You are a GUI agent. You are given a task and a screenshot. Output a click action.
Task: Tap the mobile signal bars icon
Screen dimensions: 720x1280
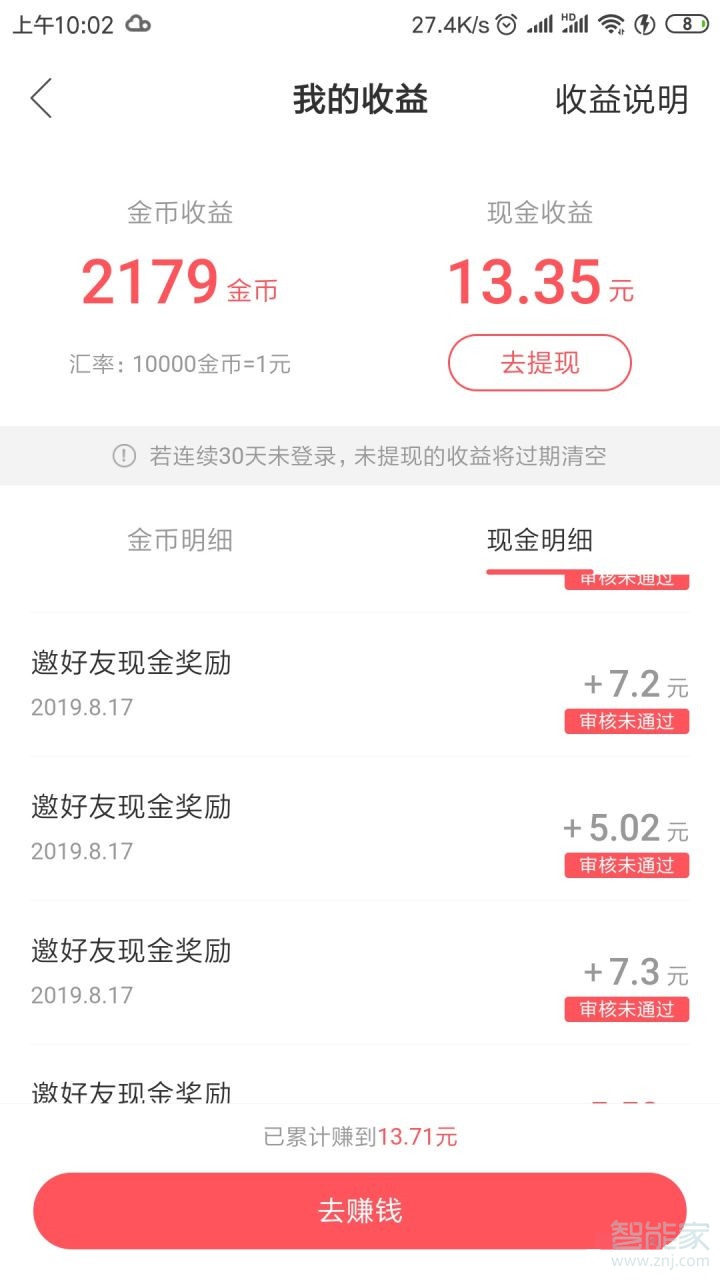pyautogui.click(x=542, y=22)
